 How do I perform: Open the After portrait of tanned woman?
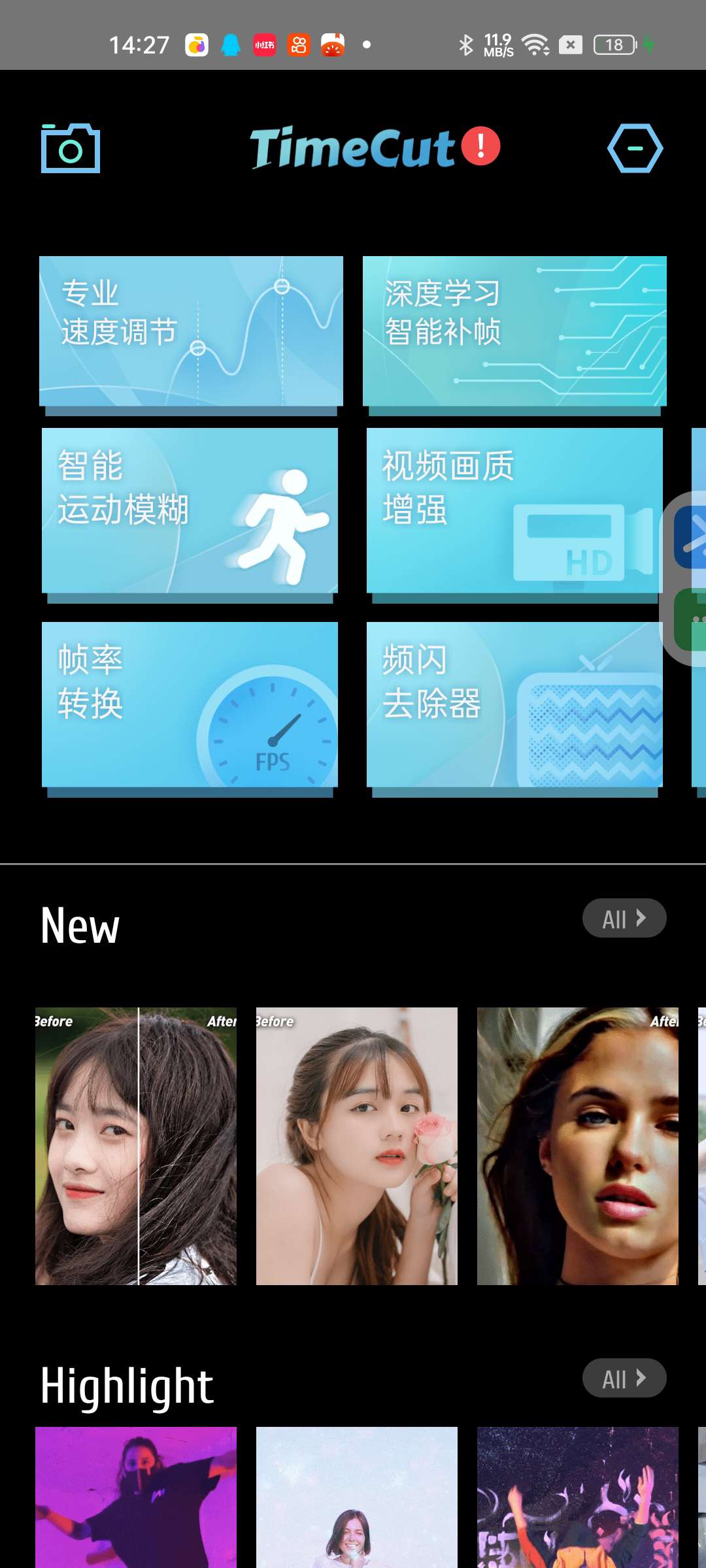point(578,1146)
